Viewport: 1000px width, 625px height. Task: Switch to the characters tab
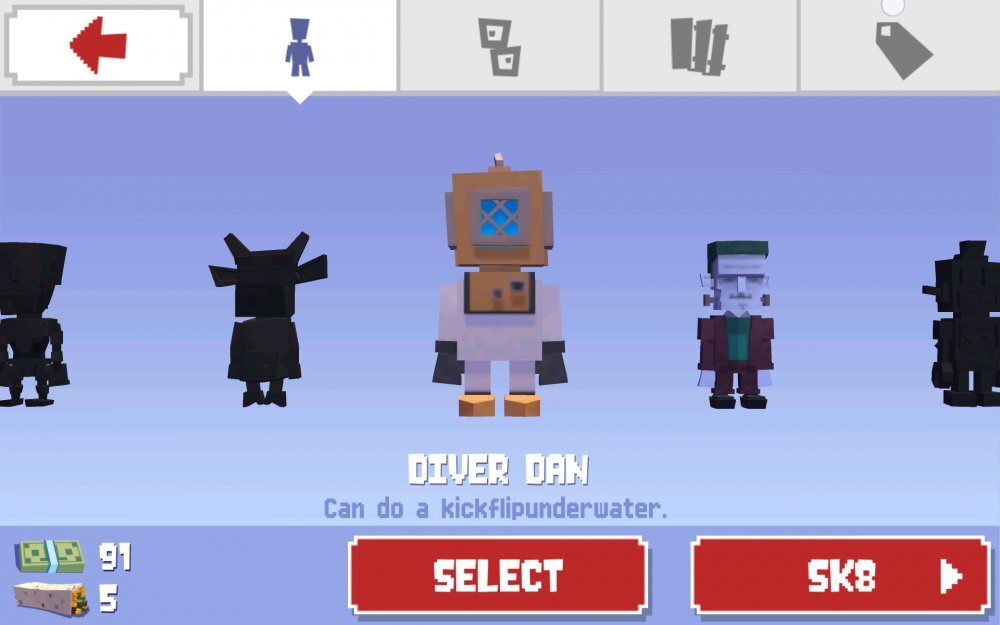(299, 47)
